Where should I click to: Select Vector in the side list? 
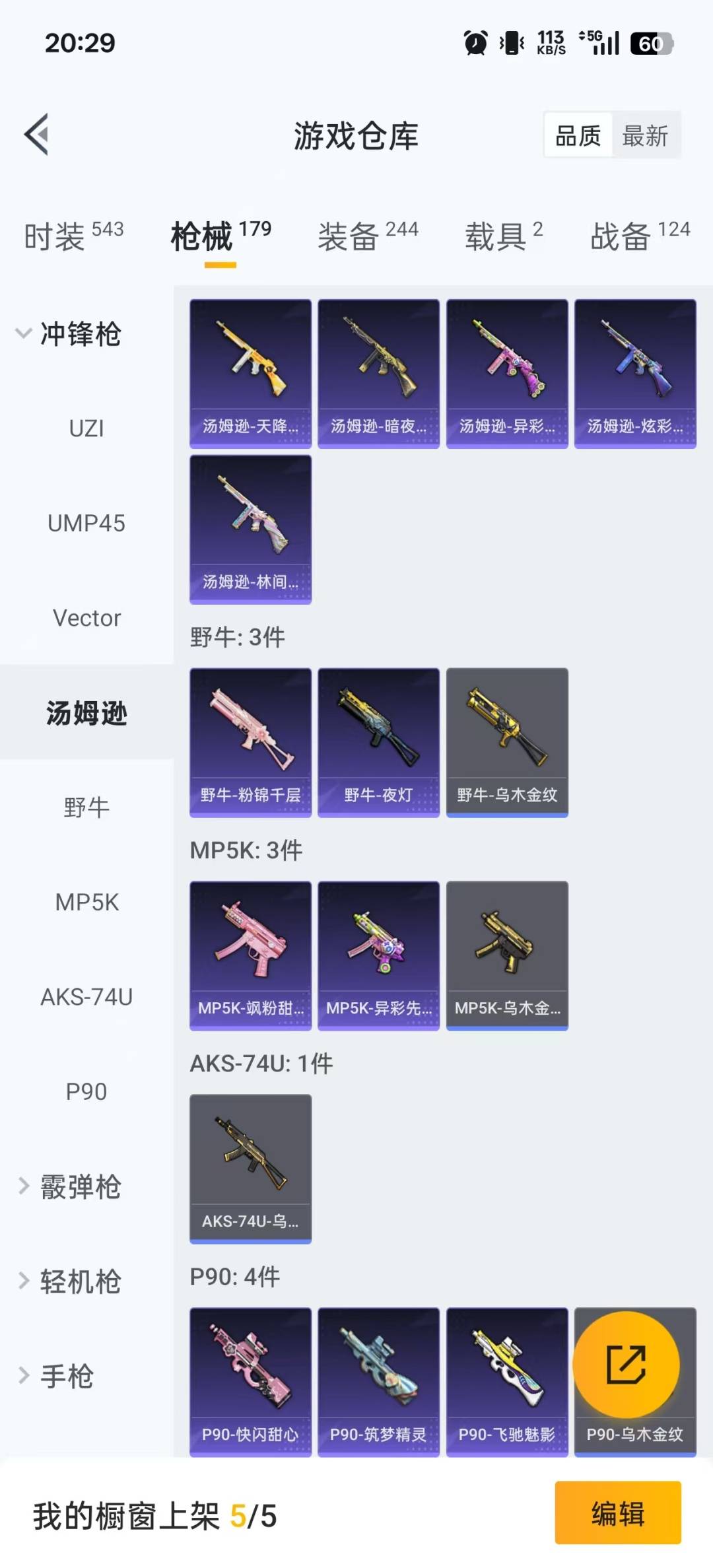(x=86, y=619)
